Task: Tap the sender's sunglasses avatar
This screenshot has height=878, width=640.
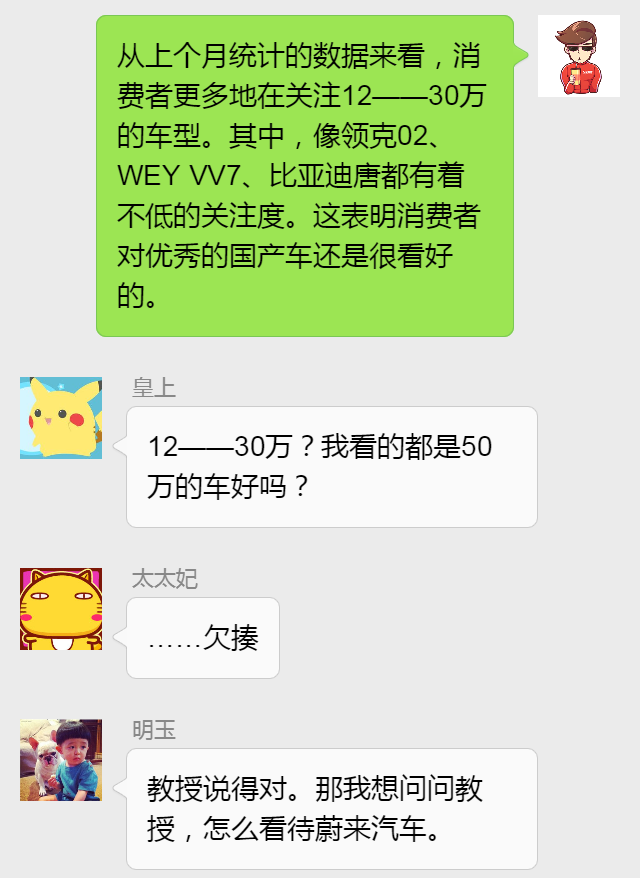Action: coord(578,57)
